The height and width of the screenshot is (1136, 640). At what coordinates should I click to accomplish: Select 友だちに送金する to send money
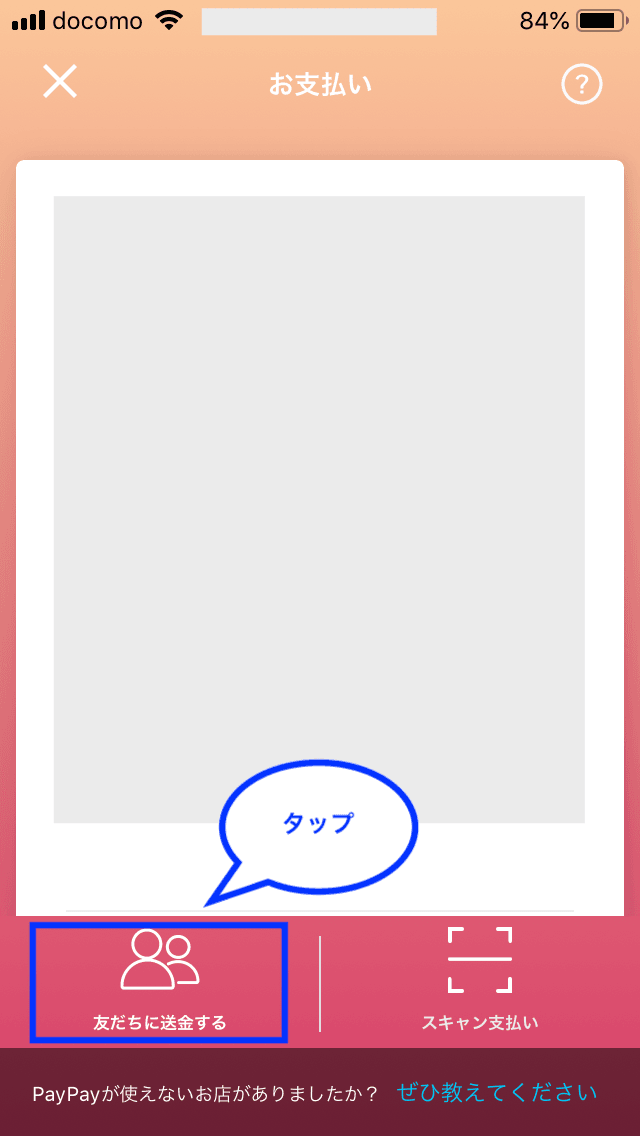[x=160, y=982]
